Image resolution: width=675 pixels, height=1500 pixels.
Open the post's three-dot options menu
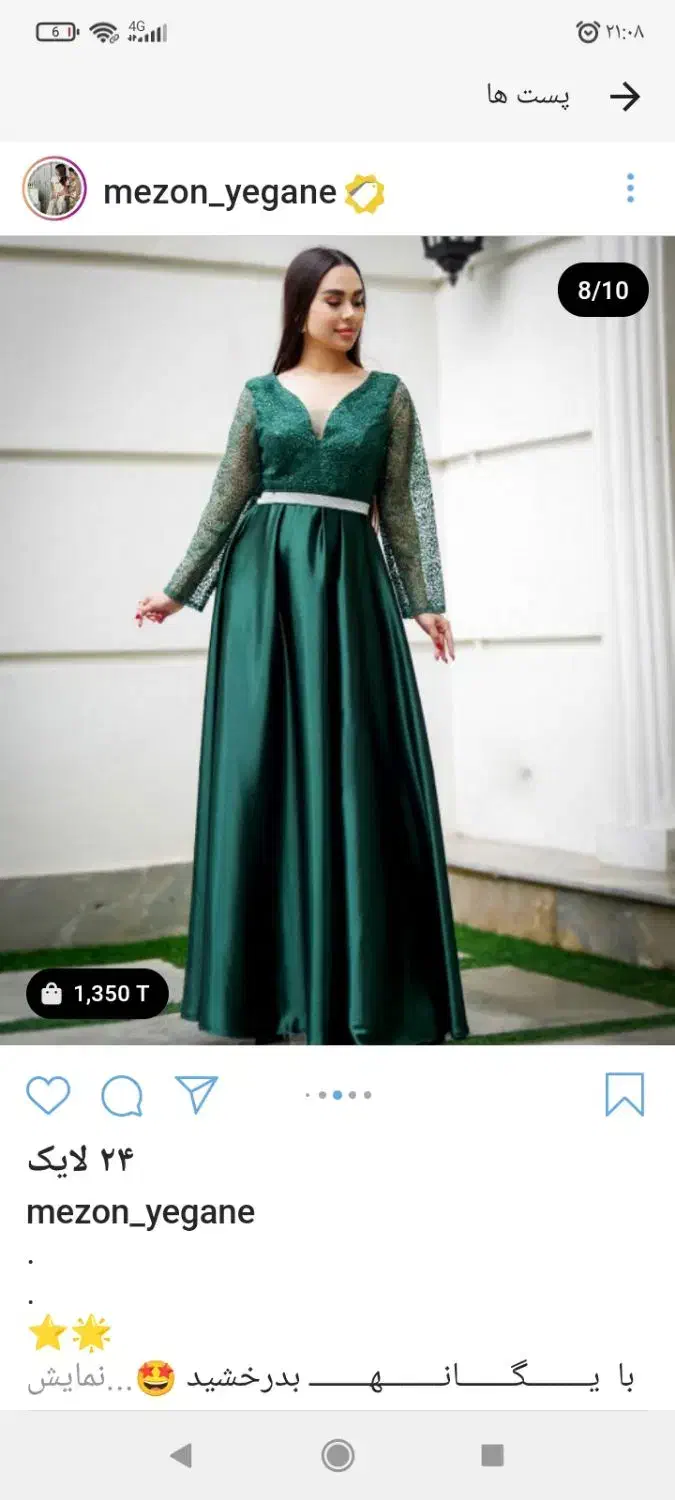pos(630,189)
